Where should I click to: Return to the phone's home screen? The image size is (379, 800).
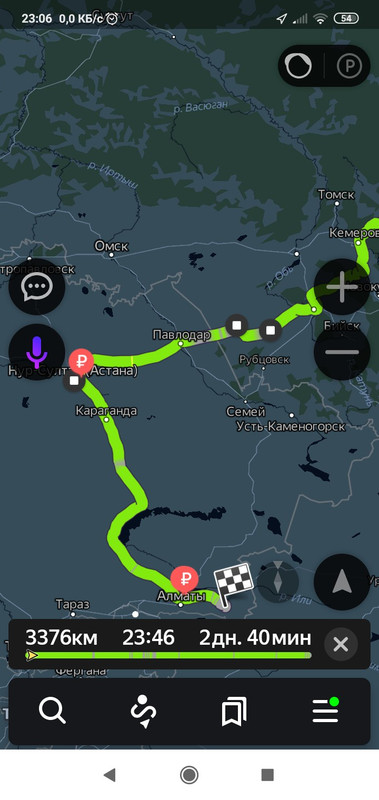click(x=189, y=775)
